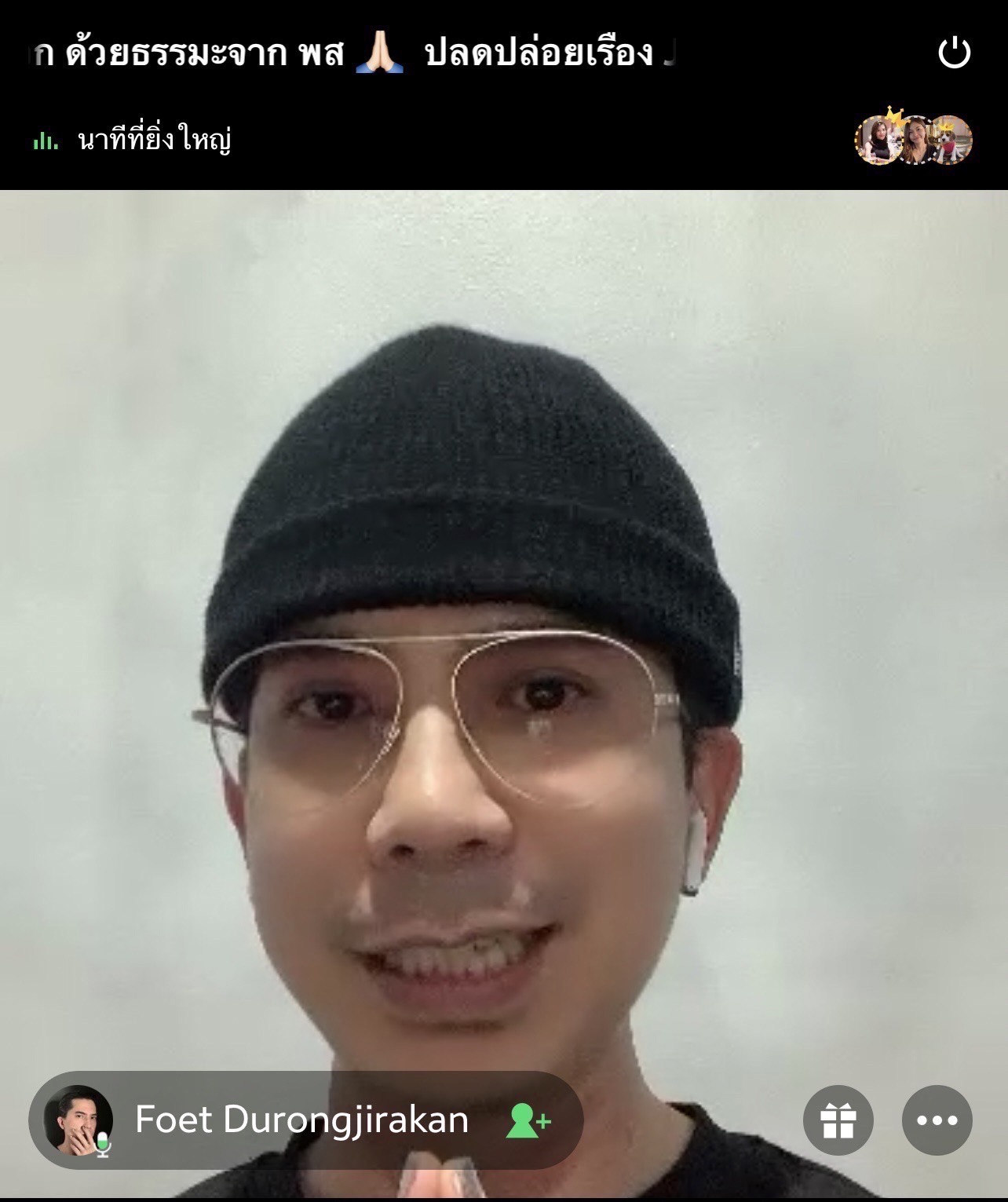The image size is (1008, 1202).
Task: Open the viewer avatars list
Action: [913, 141]
